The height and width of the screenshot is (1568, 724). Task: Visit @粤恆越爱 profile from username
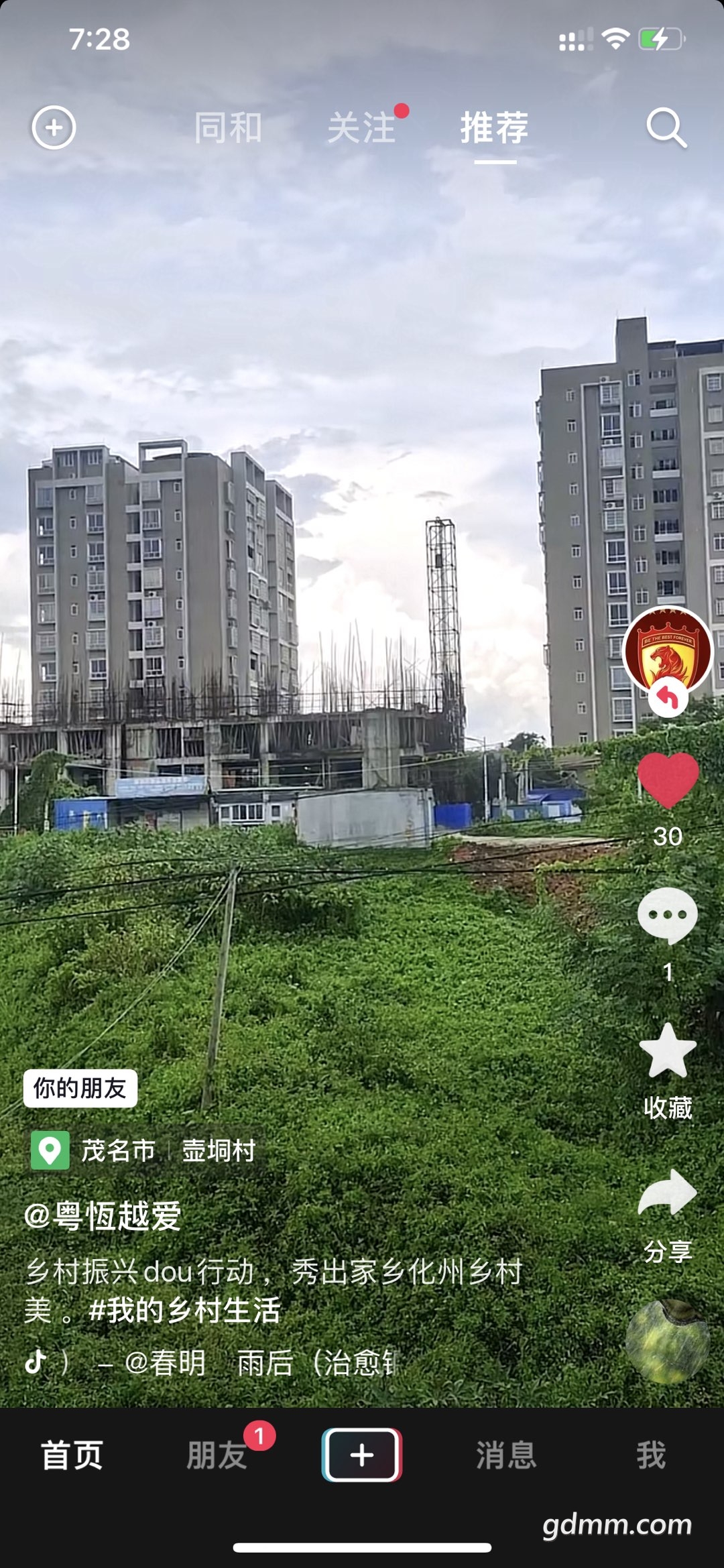pyautogui.click(x=103, y=1216)
